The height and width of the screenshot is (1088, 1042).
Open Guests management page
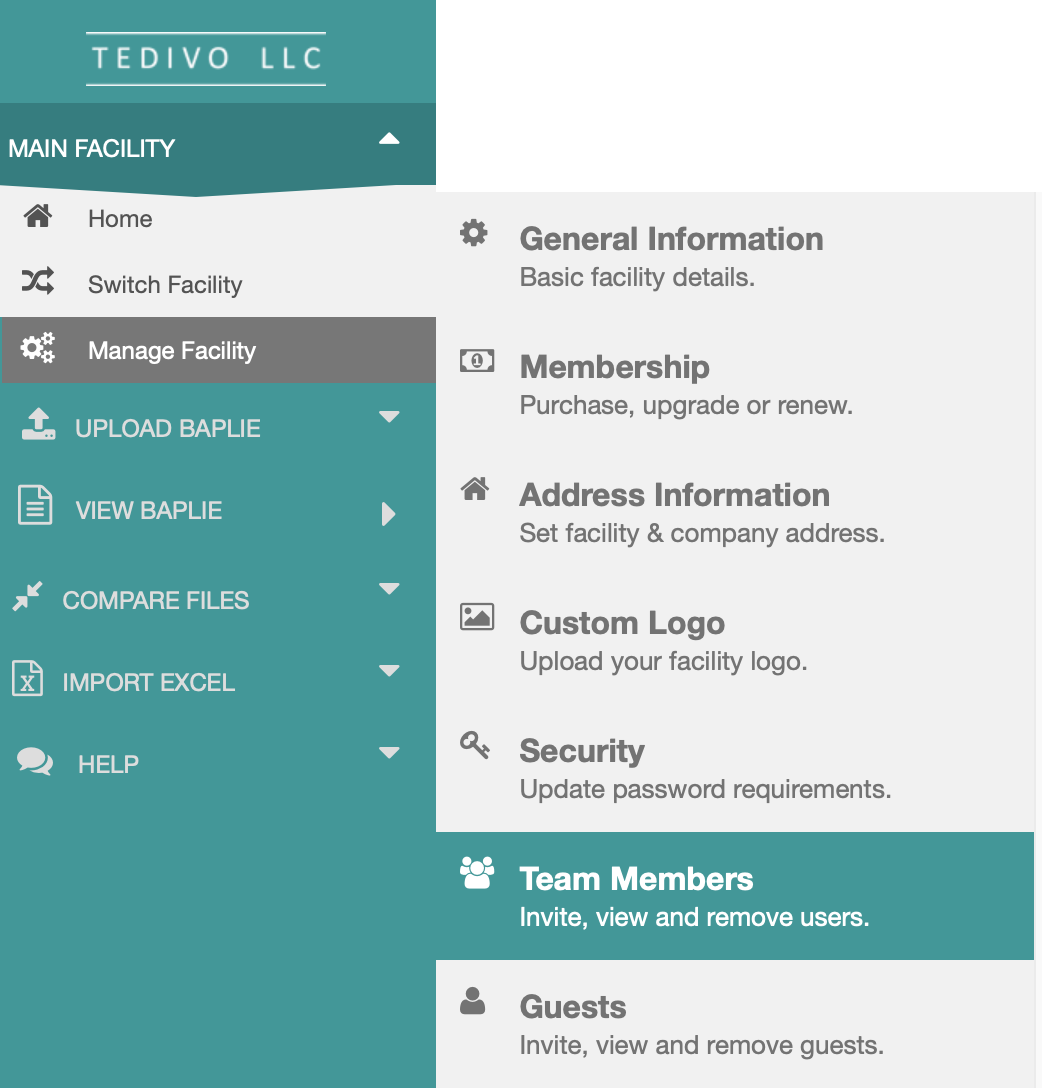[573, 1008]
